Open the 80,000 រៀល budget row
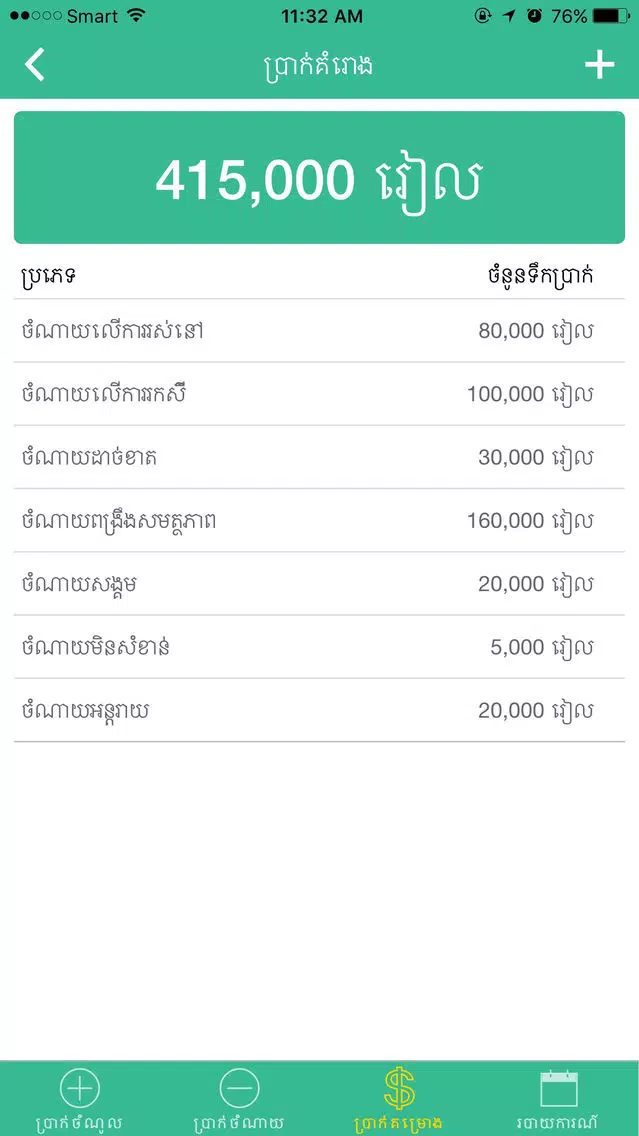639x1136 pixels. 320,331
